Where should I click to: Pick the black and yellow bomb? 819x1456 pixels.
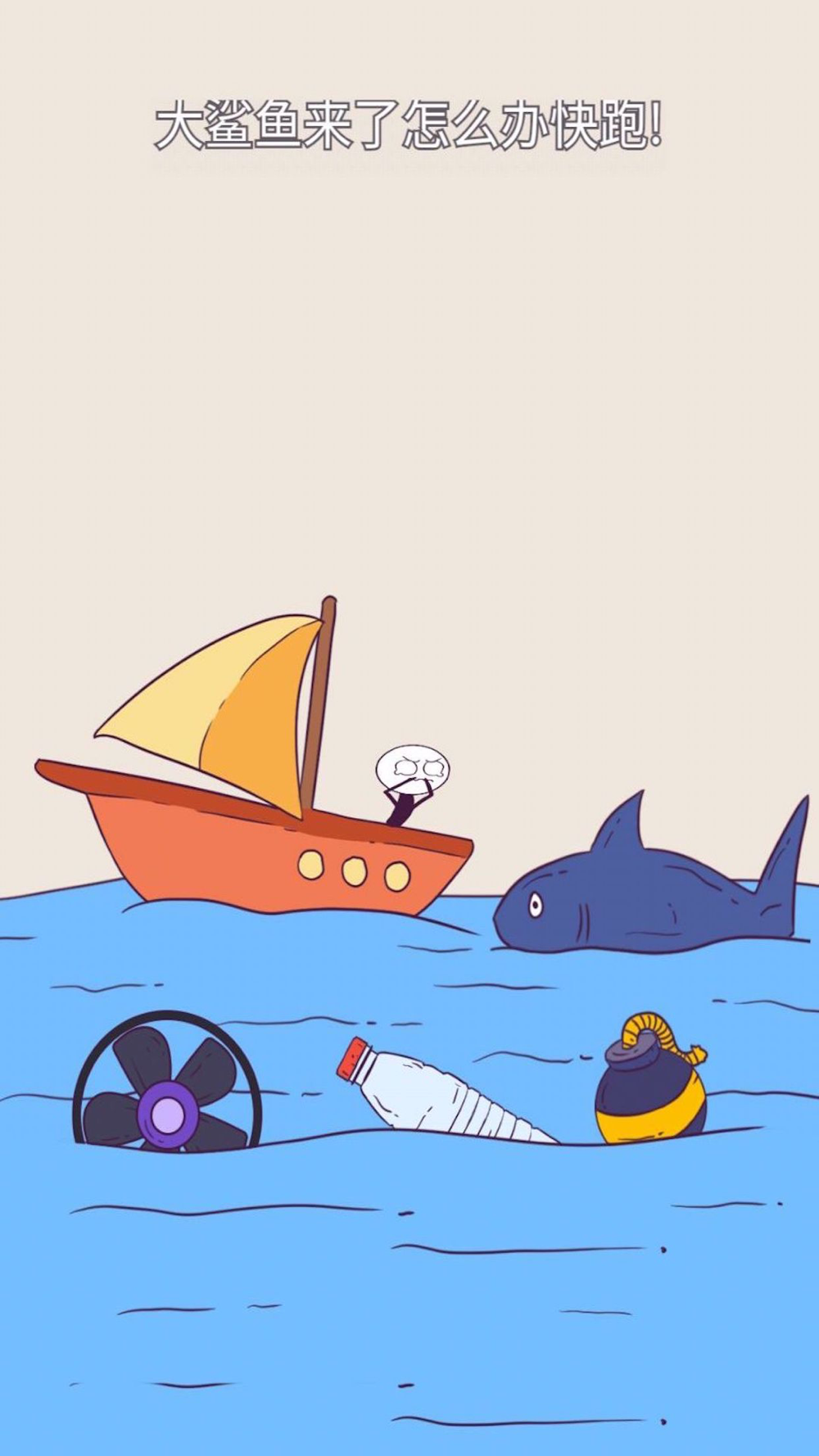tap(651, 1080)
